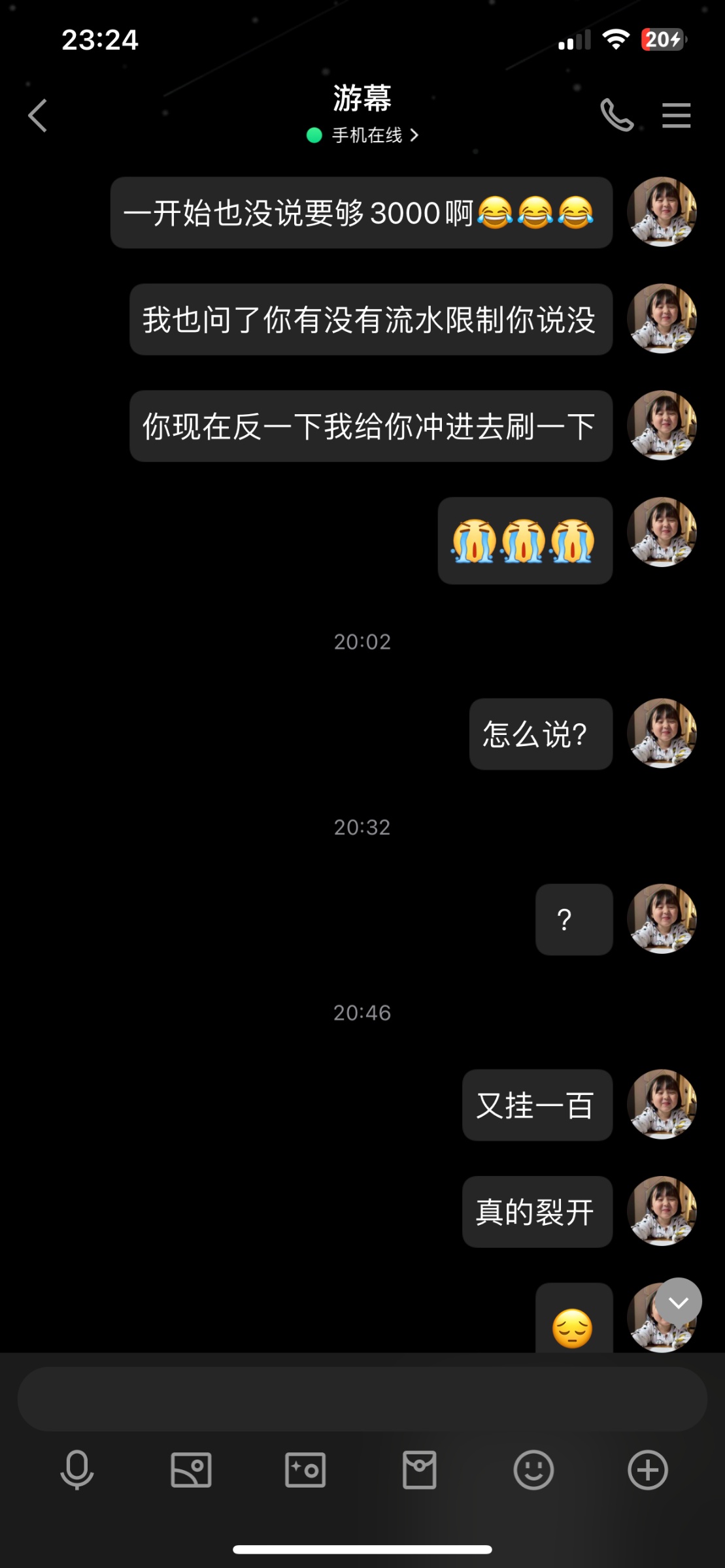Viewport: 725px width, 1568px height.
Task: Jump to newest messages with down chevron
Action: click(679, 1300)
